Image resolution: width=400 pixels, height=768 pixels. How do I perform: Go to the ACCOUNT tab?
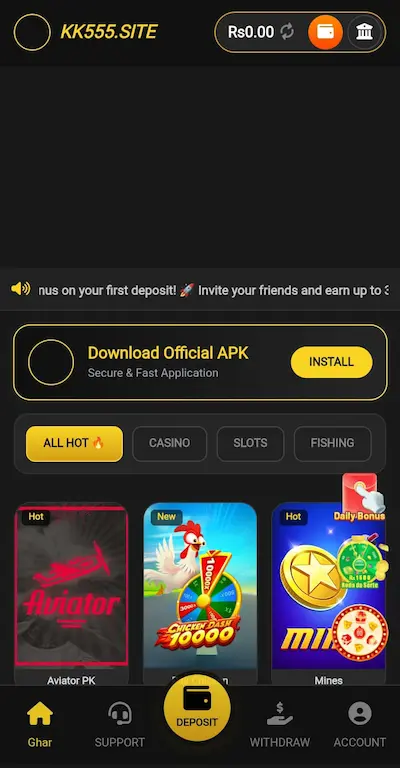pyautogui.click(x=360, y=725)
